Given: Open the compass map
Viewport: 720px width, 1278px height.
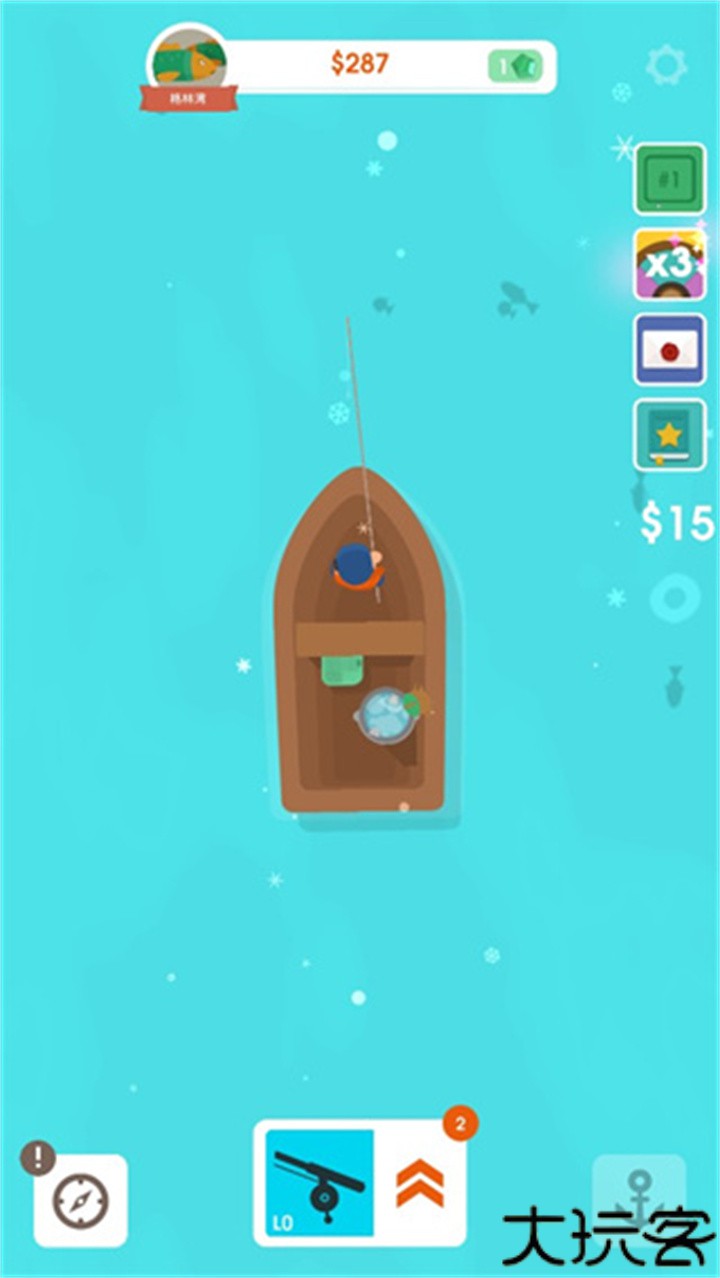Looking at the screenshot, I should point(80,1201).
